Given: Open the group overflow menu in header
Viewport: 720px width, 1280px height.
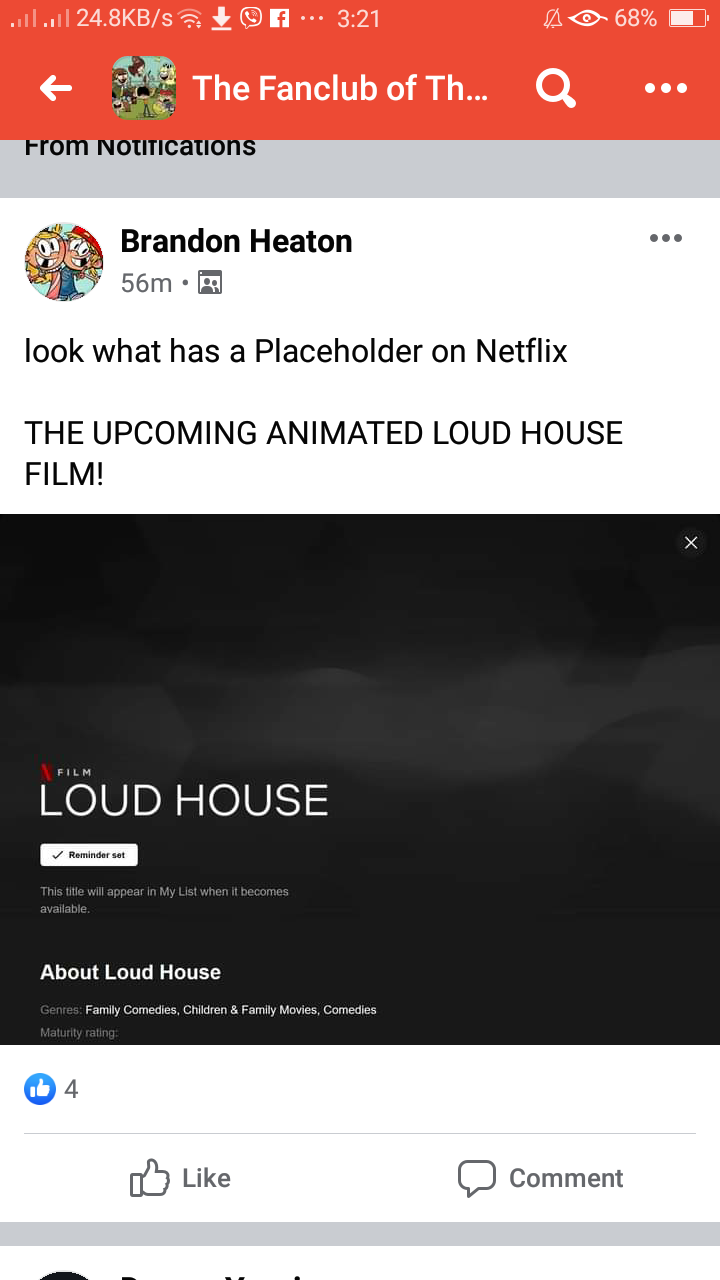Looking at the screenshot, I should pos(666,89).
